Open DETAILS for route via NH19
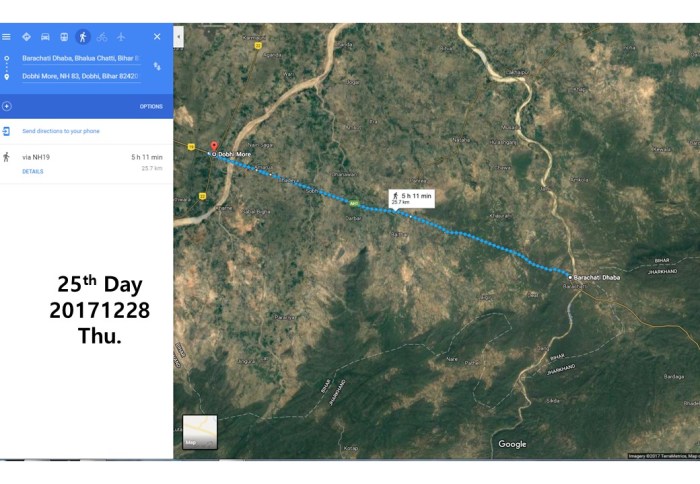This screenshot has width=700, height=484. 33,171
